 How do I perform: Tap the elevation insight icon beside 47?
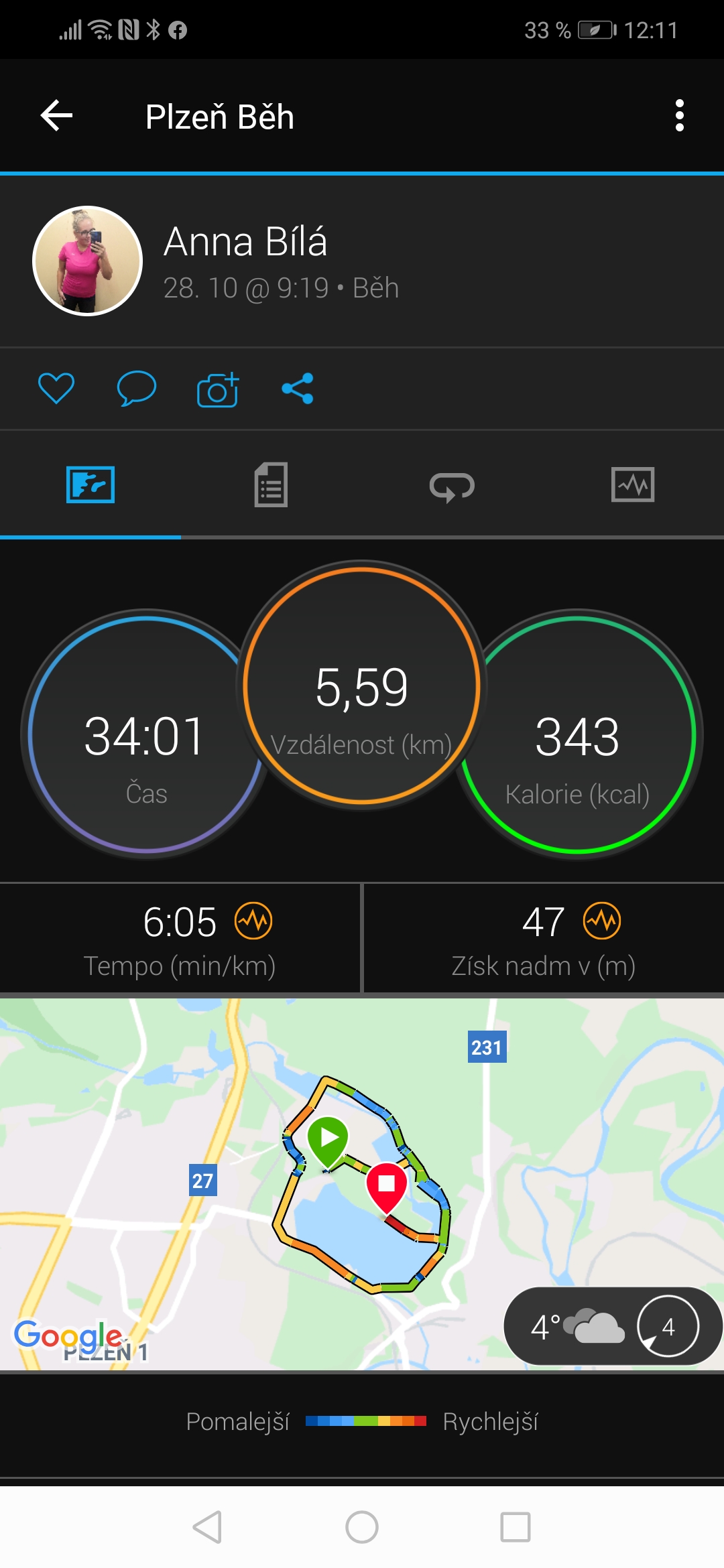(x=602, y=921)
